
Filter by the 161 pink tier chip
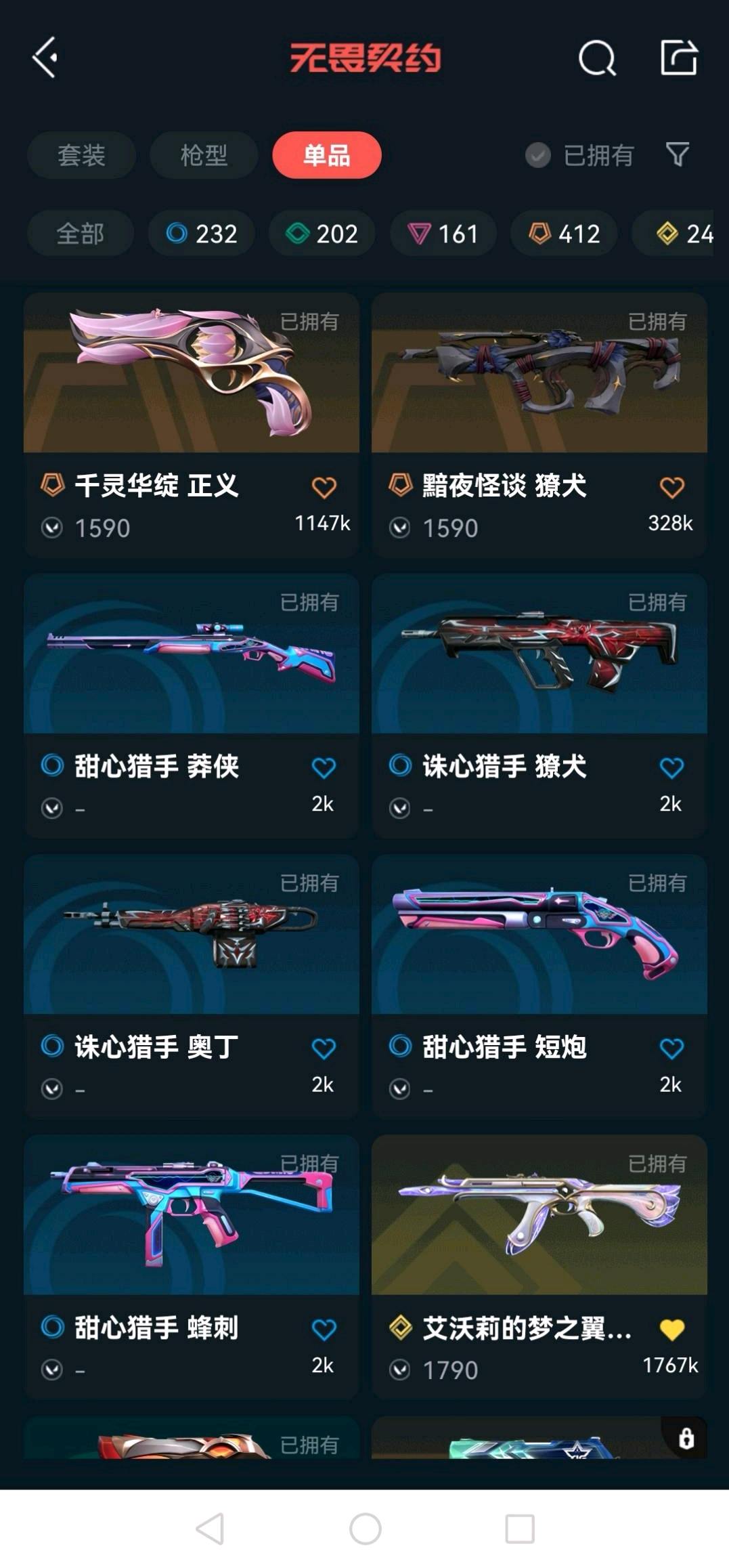(x=443, y=234)
